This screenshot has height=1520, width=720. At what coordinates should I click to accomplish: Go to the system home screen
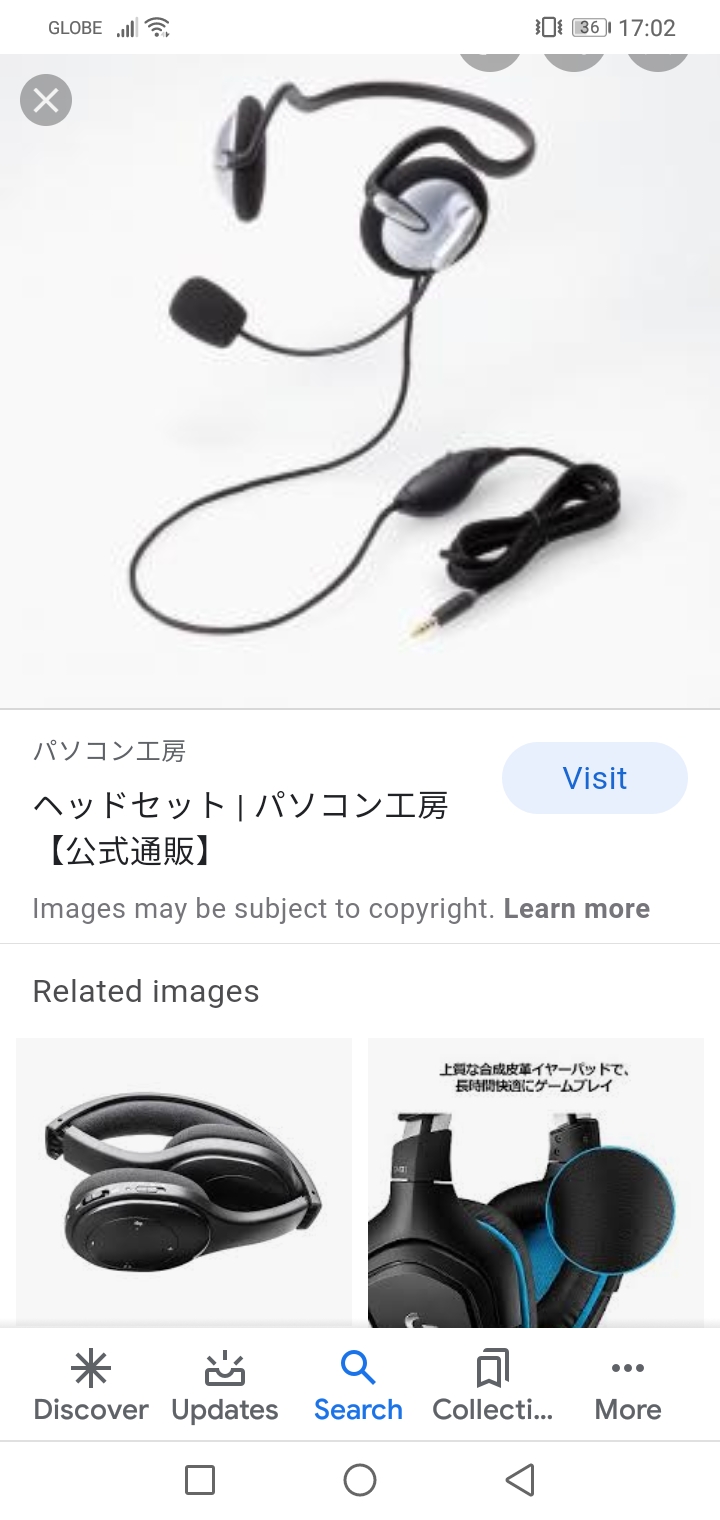click(x=360, y=1480)
